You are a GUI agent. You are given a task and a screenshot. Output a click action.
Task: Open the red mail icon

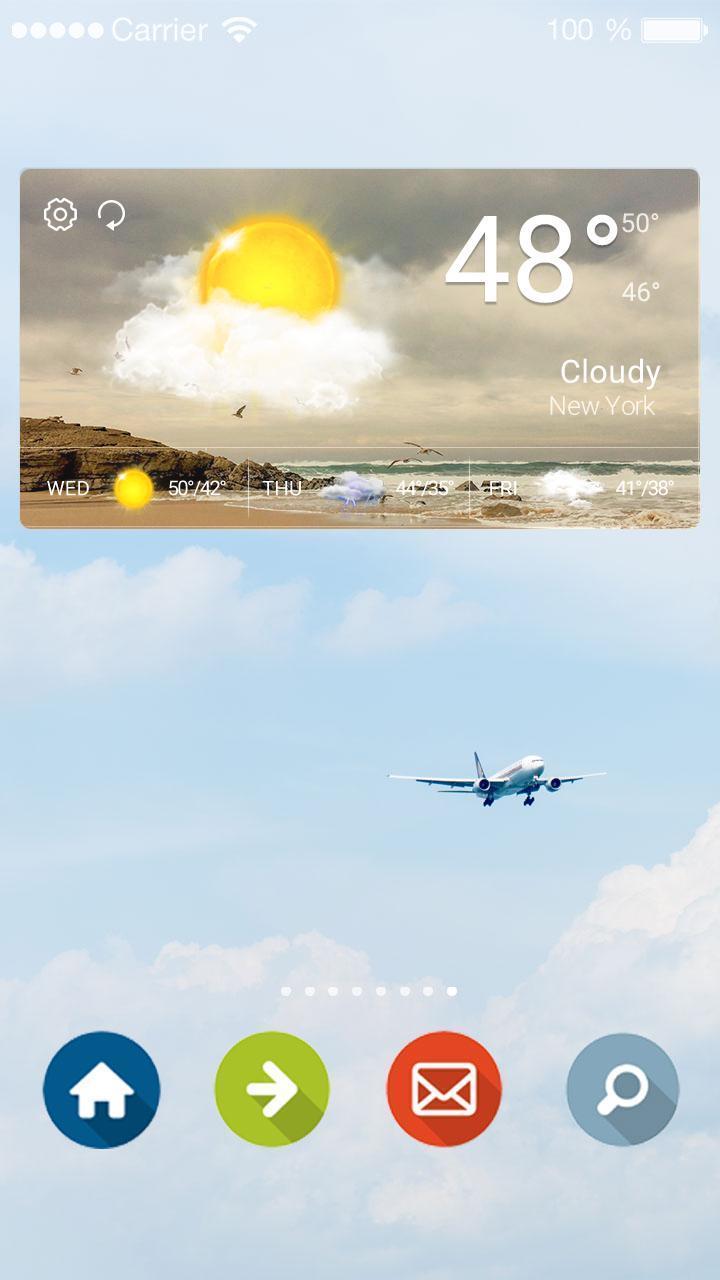point(444,1090)
